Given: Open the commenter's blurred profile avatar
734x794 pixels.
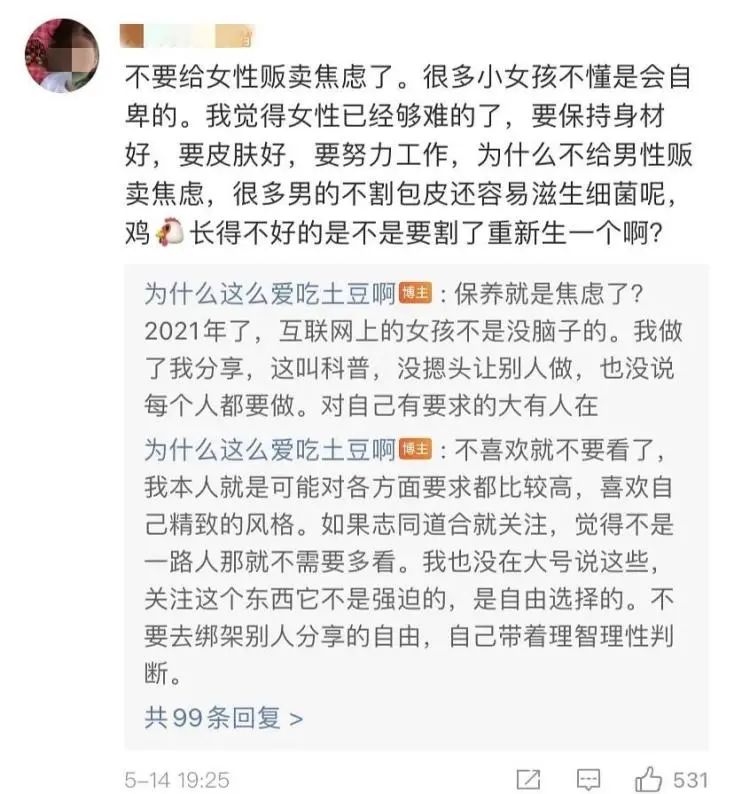Looking at the screenshot, I should [x=62, y=56].
